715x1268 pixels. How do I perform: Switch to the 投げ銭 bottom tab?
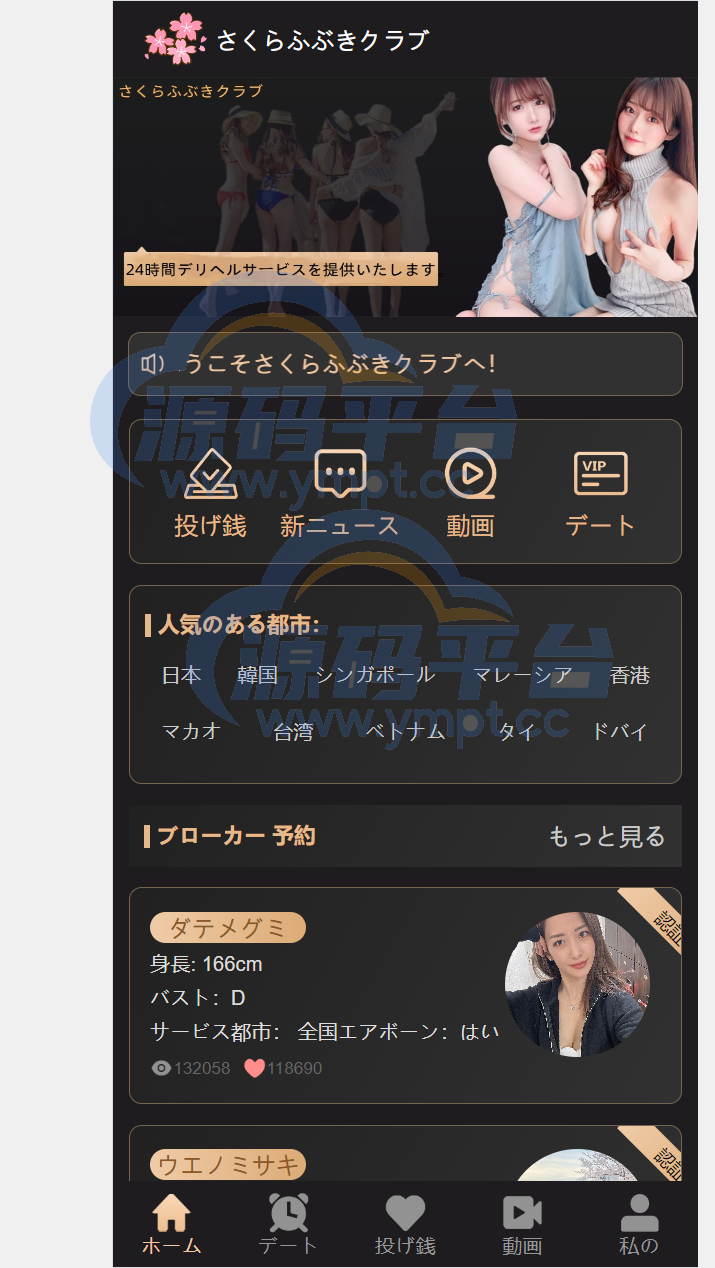[x=405, y=1225]
